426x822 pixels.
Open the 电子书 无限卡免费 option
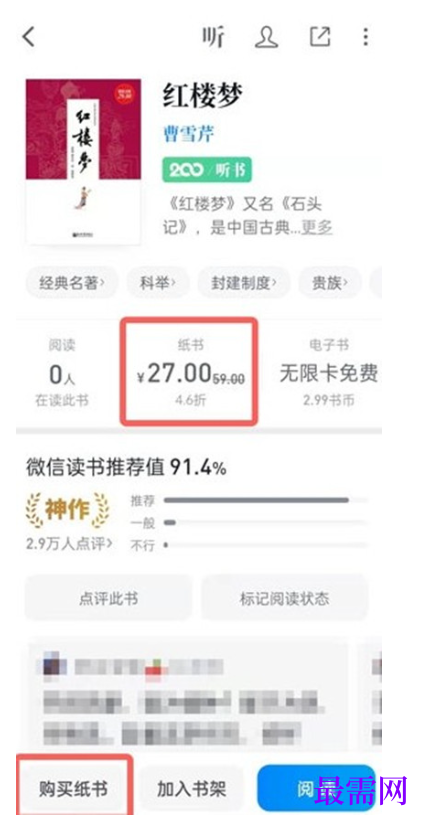click(x=329, y=373)
